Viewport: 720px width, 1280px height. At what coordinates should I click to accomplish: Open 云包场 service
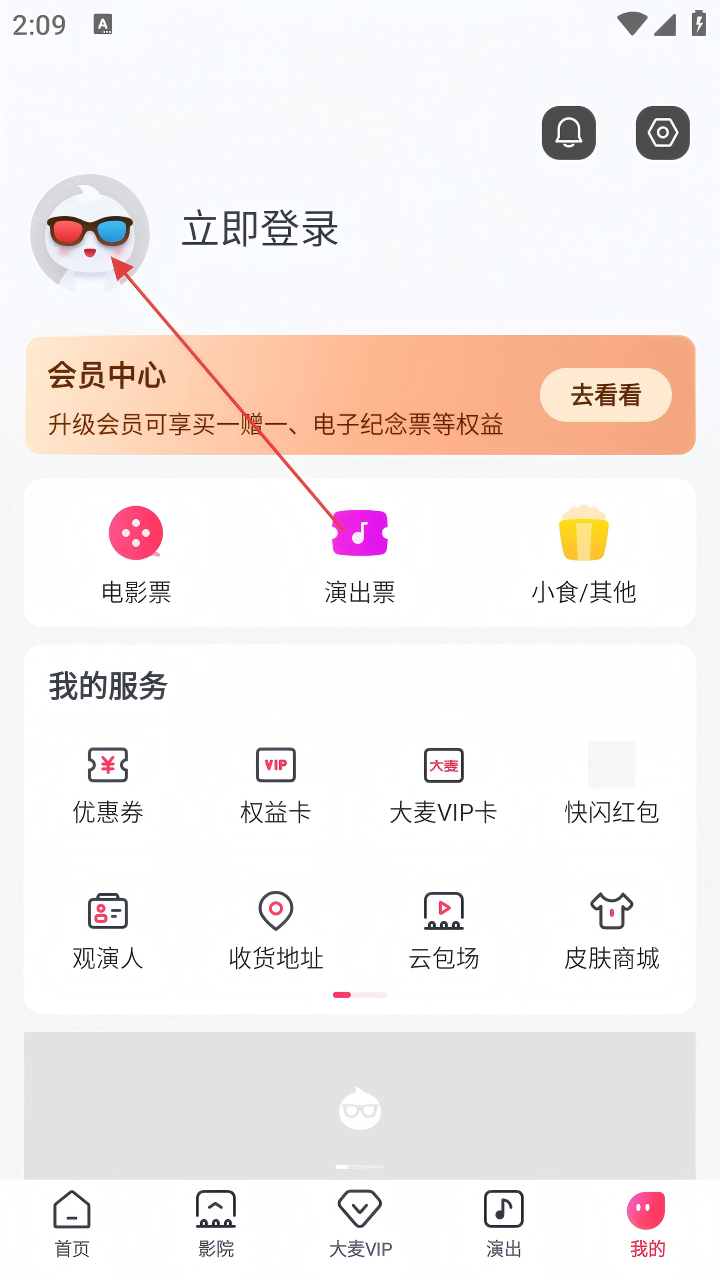point(443,931)
